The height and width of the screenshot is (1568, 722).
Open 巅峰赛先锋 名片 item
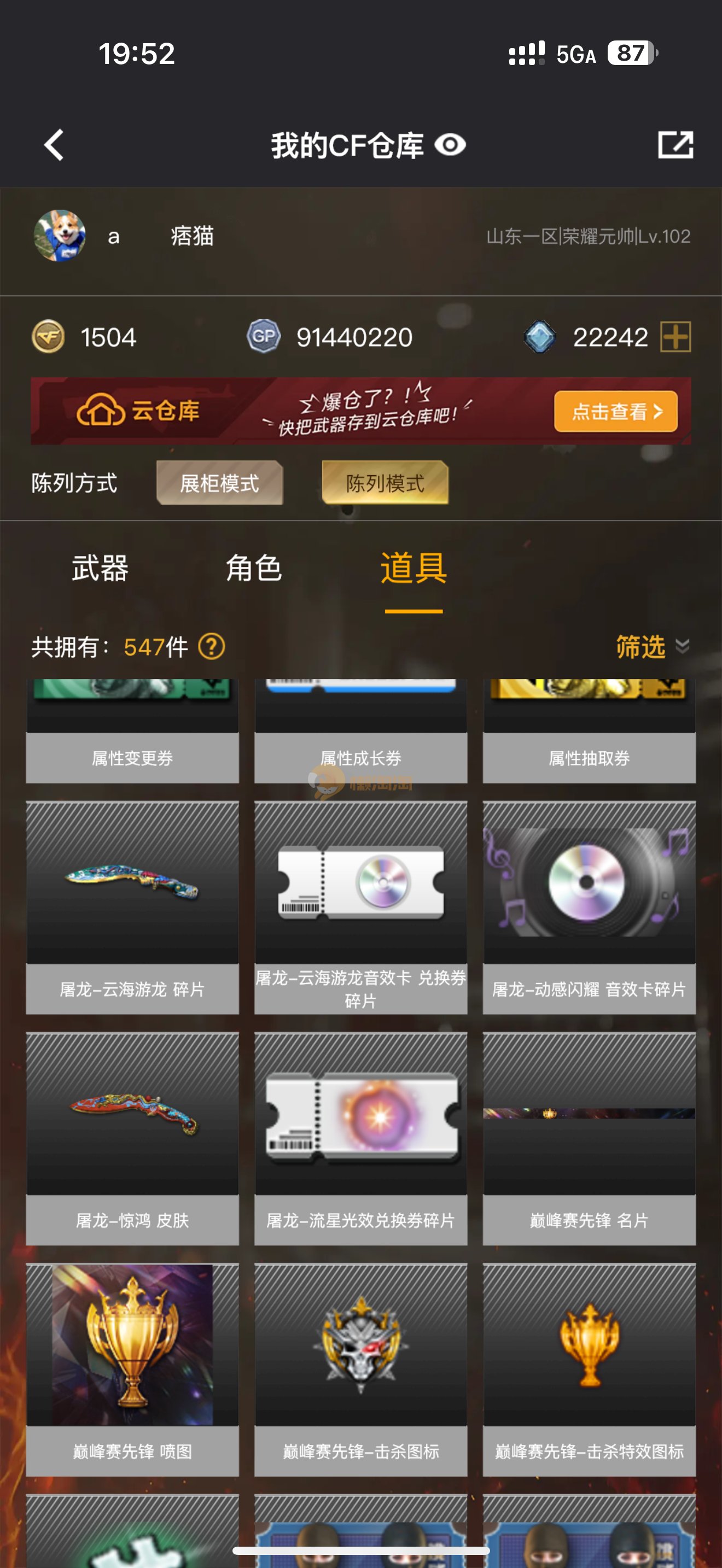pyautogui.click(x=589, y=1138)
